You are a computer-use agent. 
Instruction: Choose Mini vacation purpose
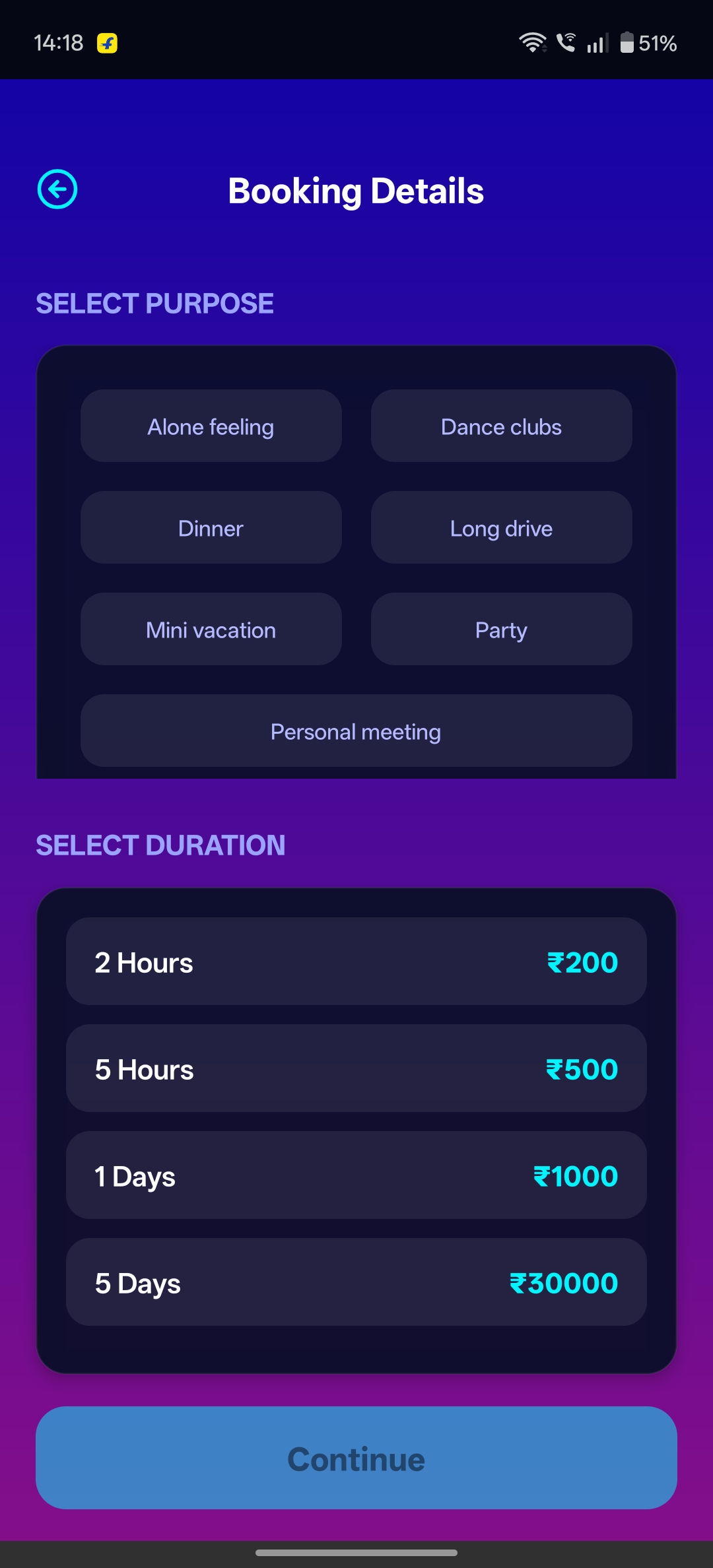211,630
